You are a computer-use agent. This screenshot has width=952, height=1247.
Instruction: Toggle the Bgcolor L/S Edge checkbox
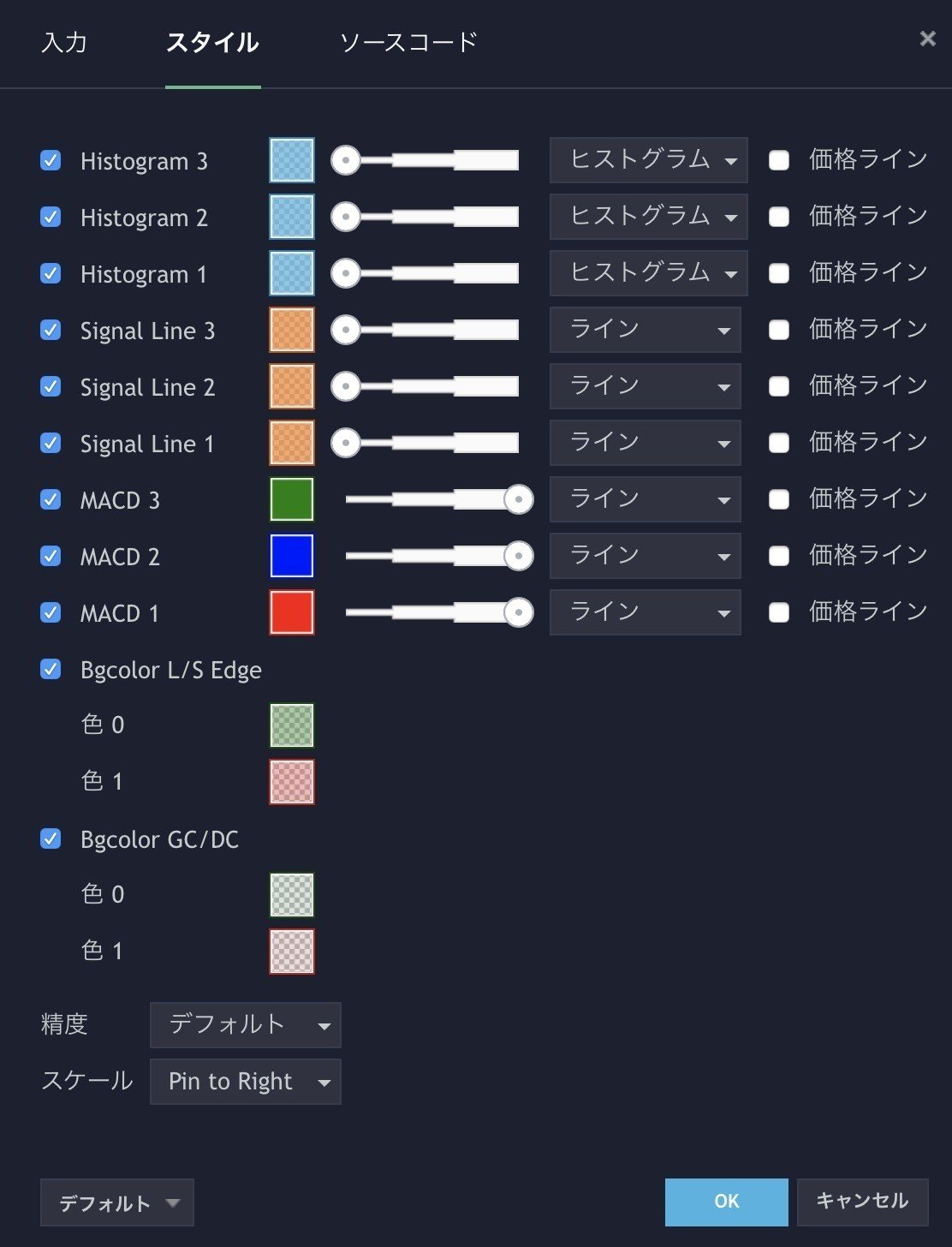(49, 669)
